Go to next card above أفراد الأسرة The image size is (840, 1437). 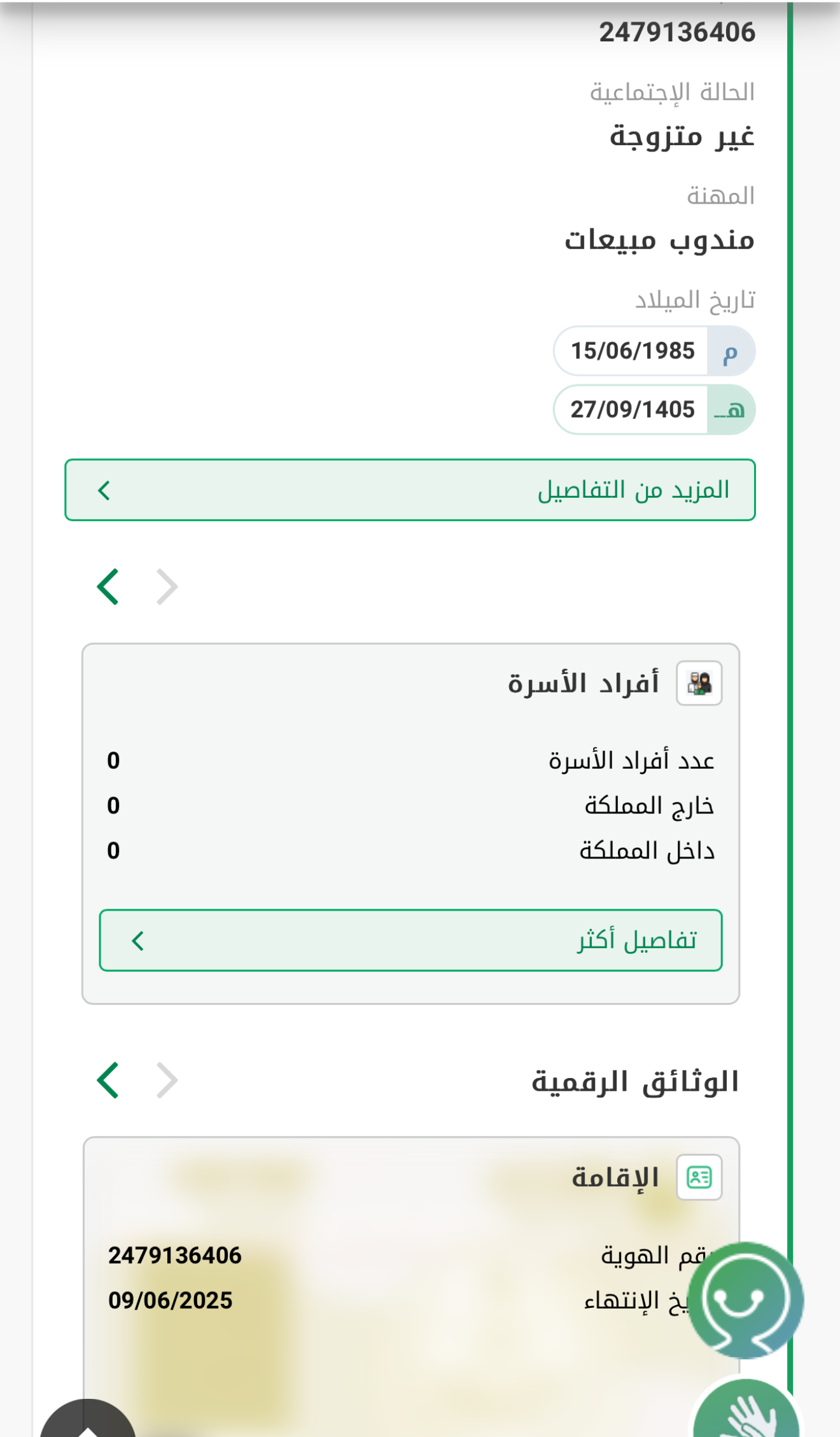tap(108, 586)
